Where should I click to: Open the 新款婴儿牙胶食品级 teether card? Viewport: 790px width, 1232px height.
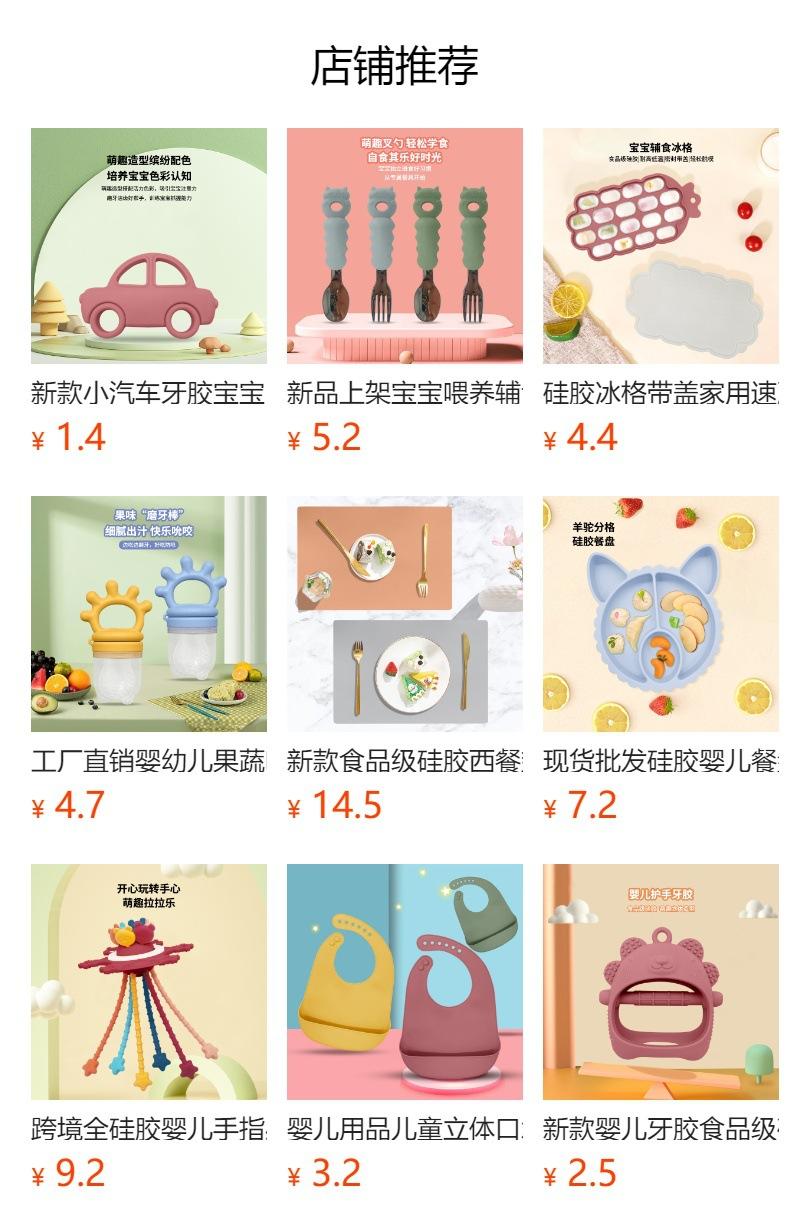coord(660,982)
